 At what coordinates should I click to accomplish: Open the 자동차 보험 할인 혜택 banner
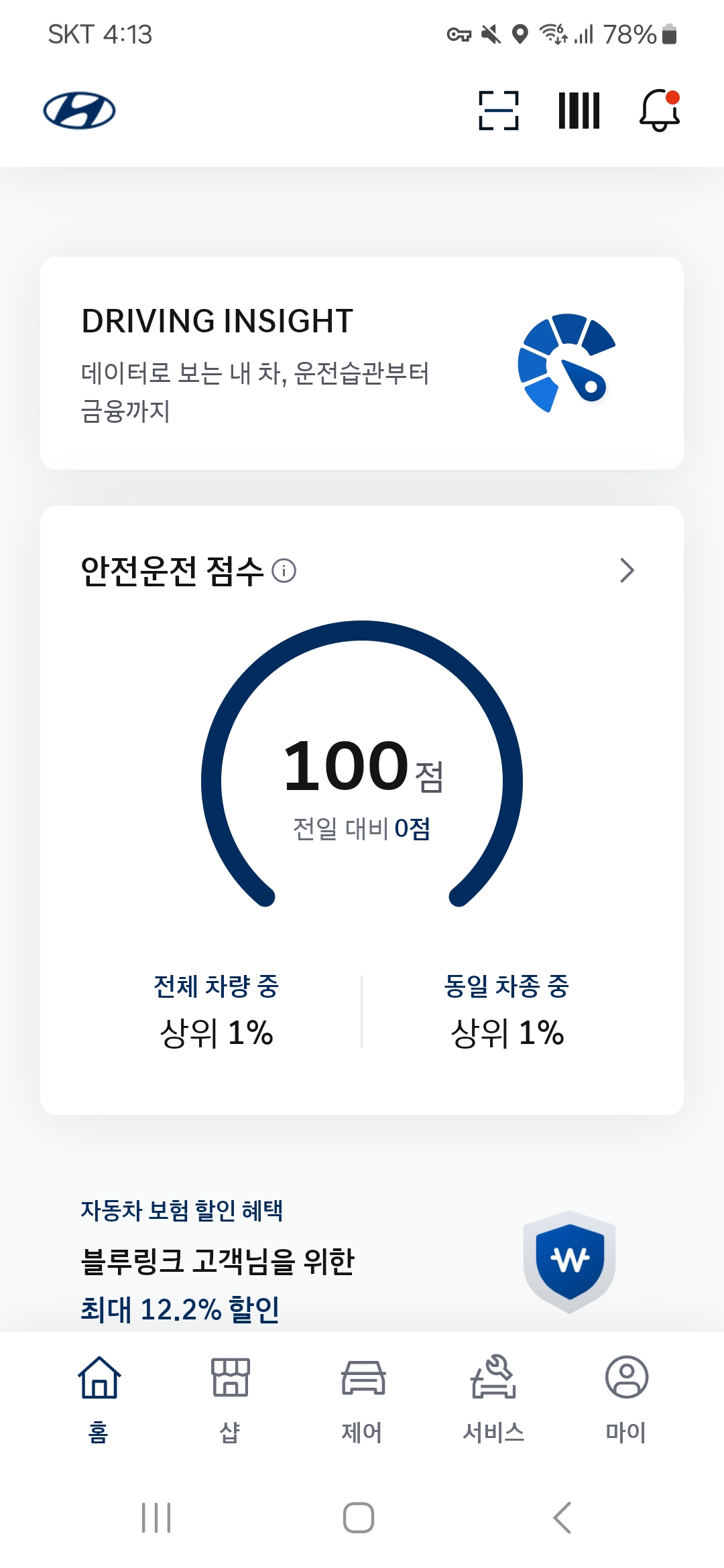pos(349,1260)
